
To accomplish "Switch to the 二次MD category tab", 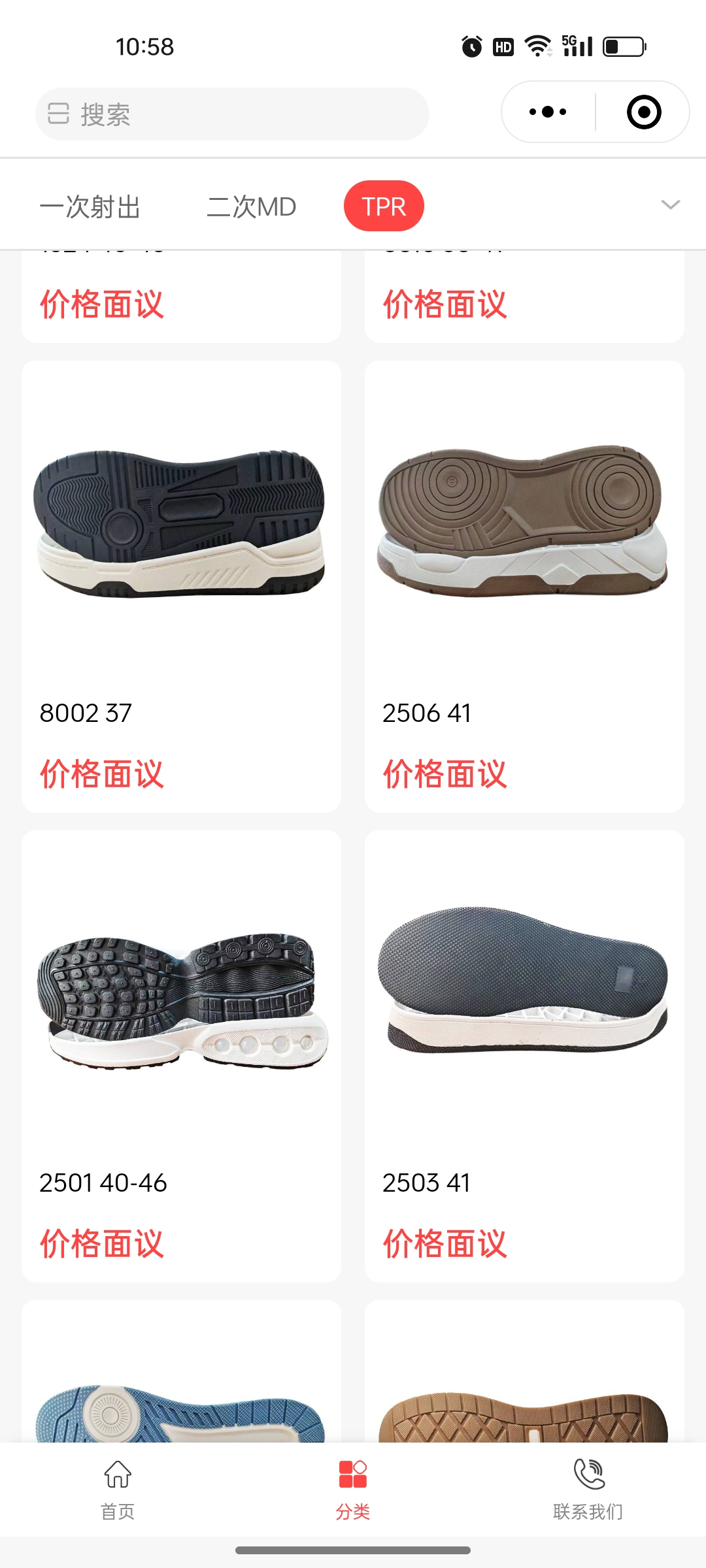I will pyautogui.click(x=252, y=206).
